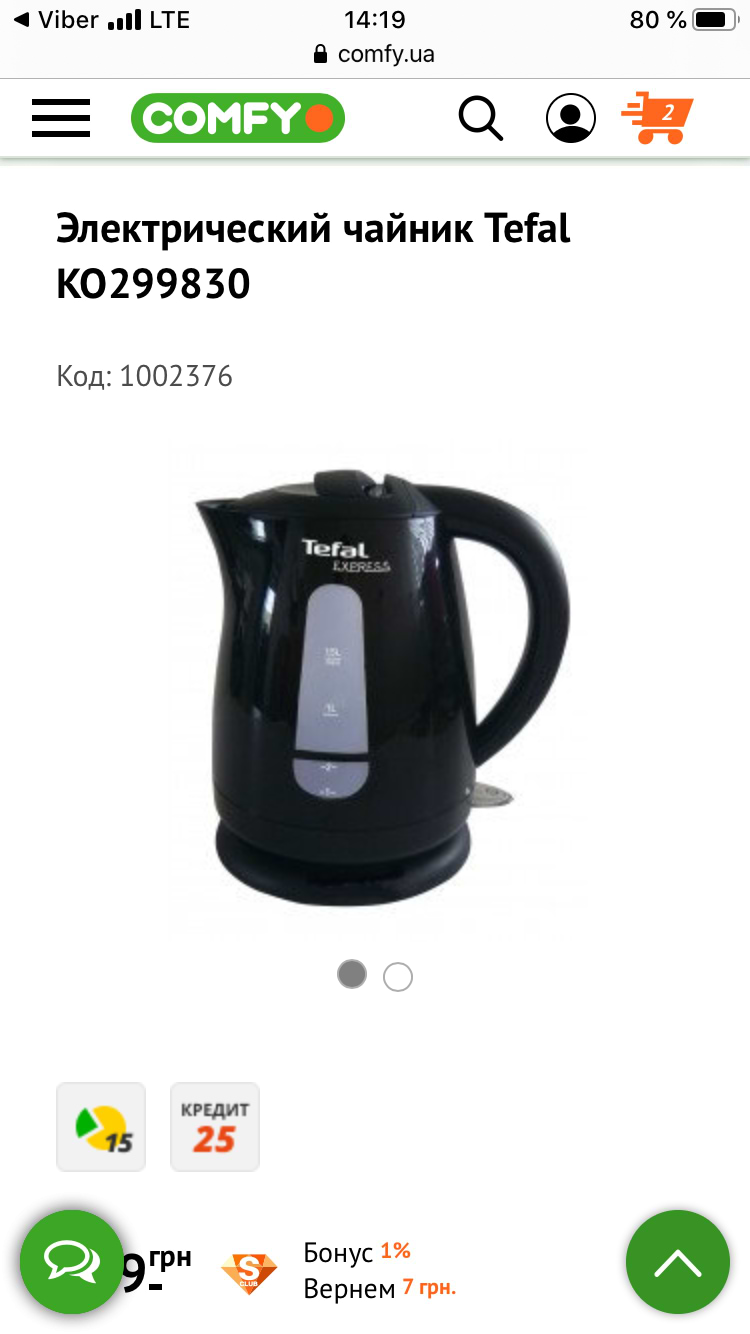
Task: Open the green live chat bubble
Action: (72, 1262)
